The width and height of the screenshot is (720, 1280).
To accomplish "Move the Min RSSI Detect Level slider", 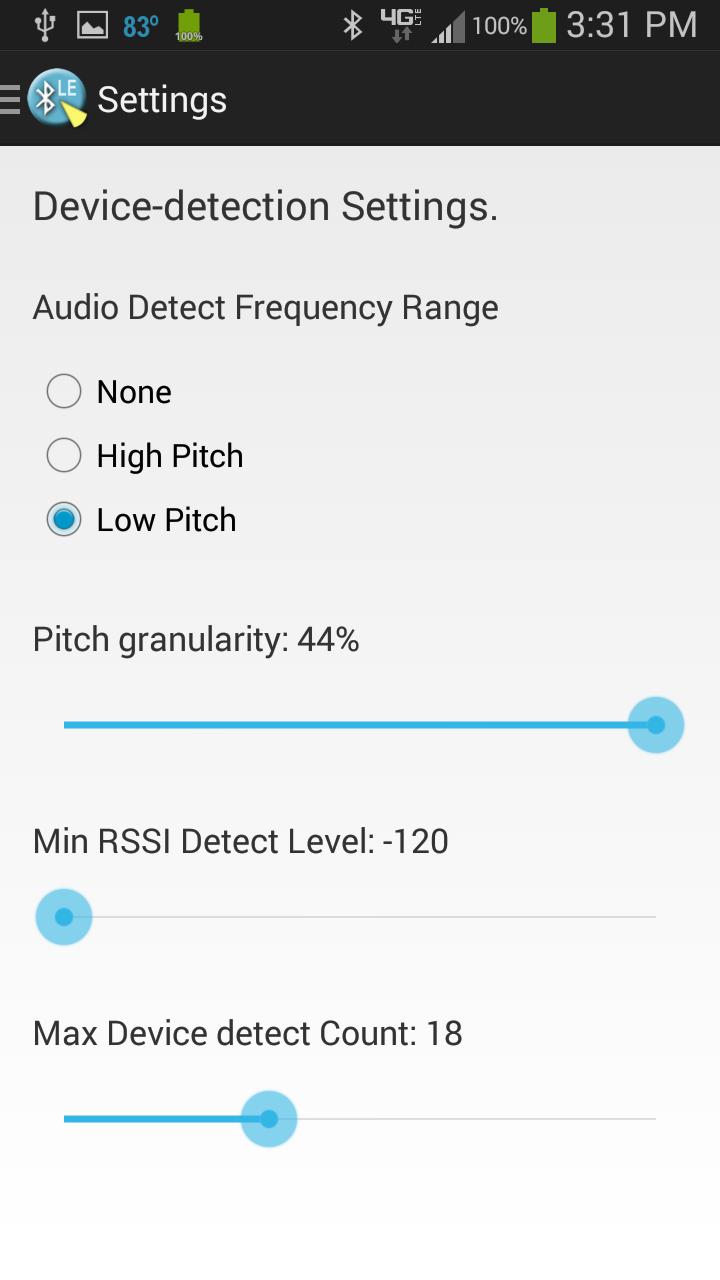I will coord(63,916).
